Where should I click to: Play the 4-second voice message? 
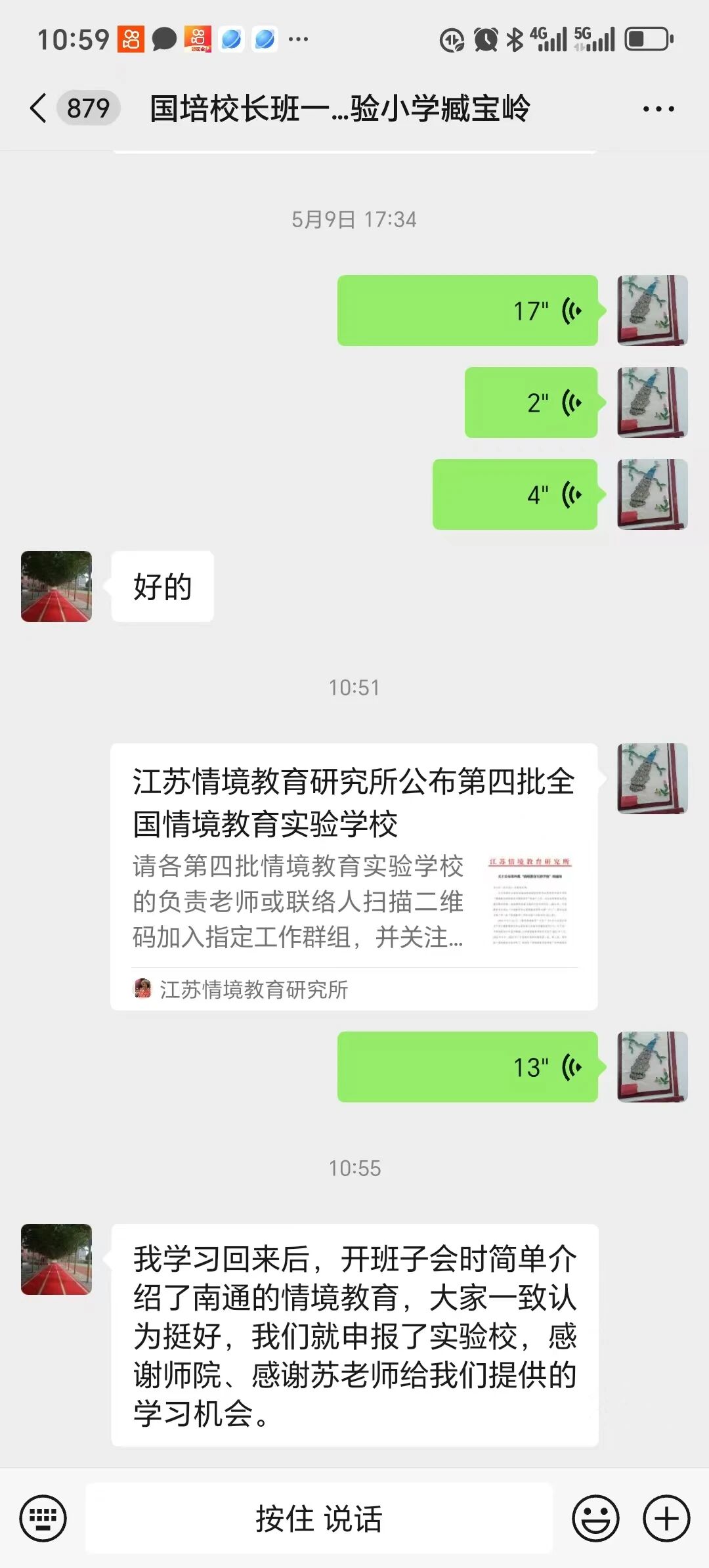pyautogui.click(x=515, y=494)
